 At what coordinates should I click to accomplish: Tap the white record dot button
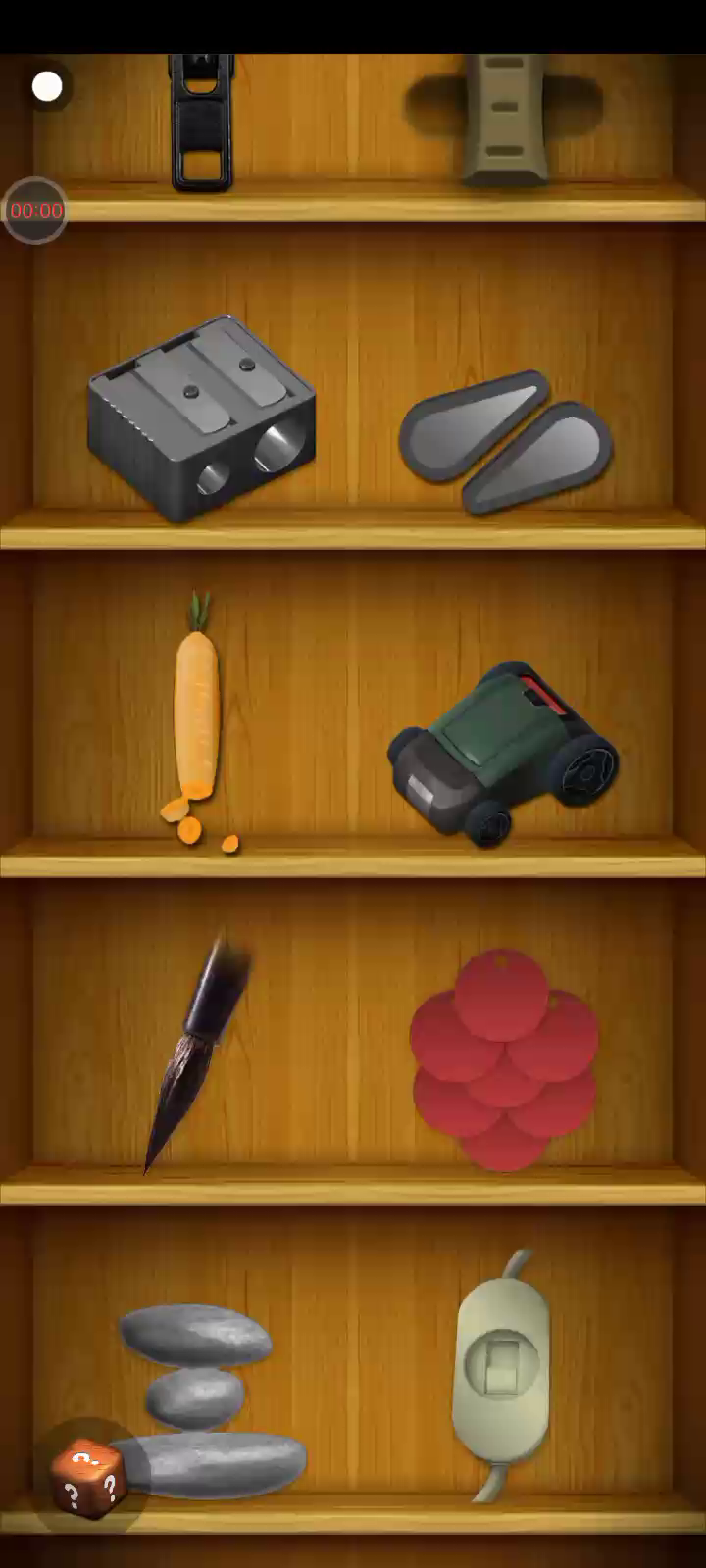pyautogui.click(x=46, y=87)
